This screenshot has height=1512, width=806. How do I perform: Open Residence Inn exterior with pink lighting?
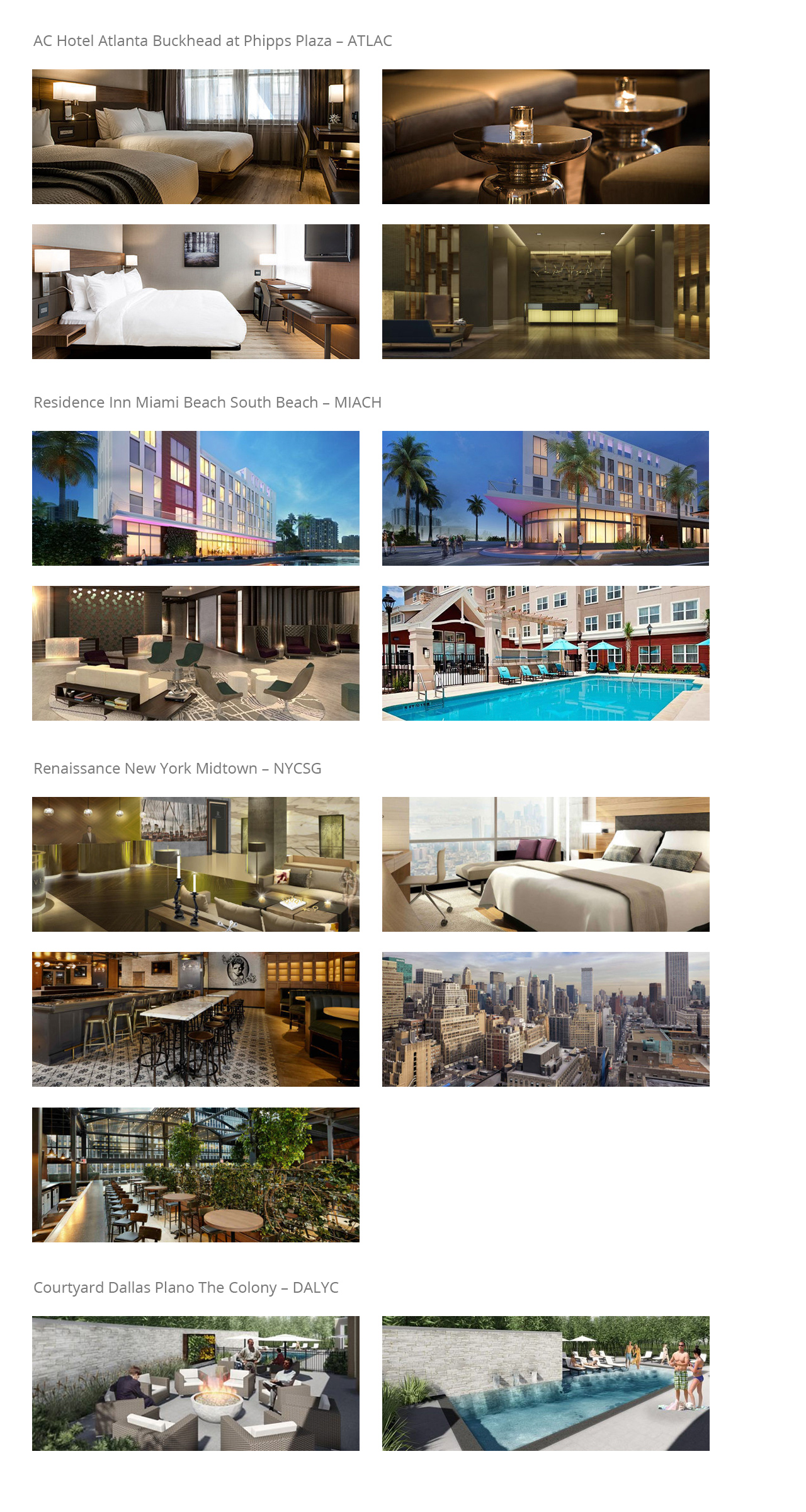196,498
